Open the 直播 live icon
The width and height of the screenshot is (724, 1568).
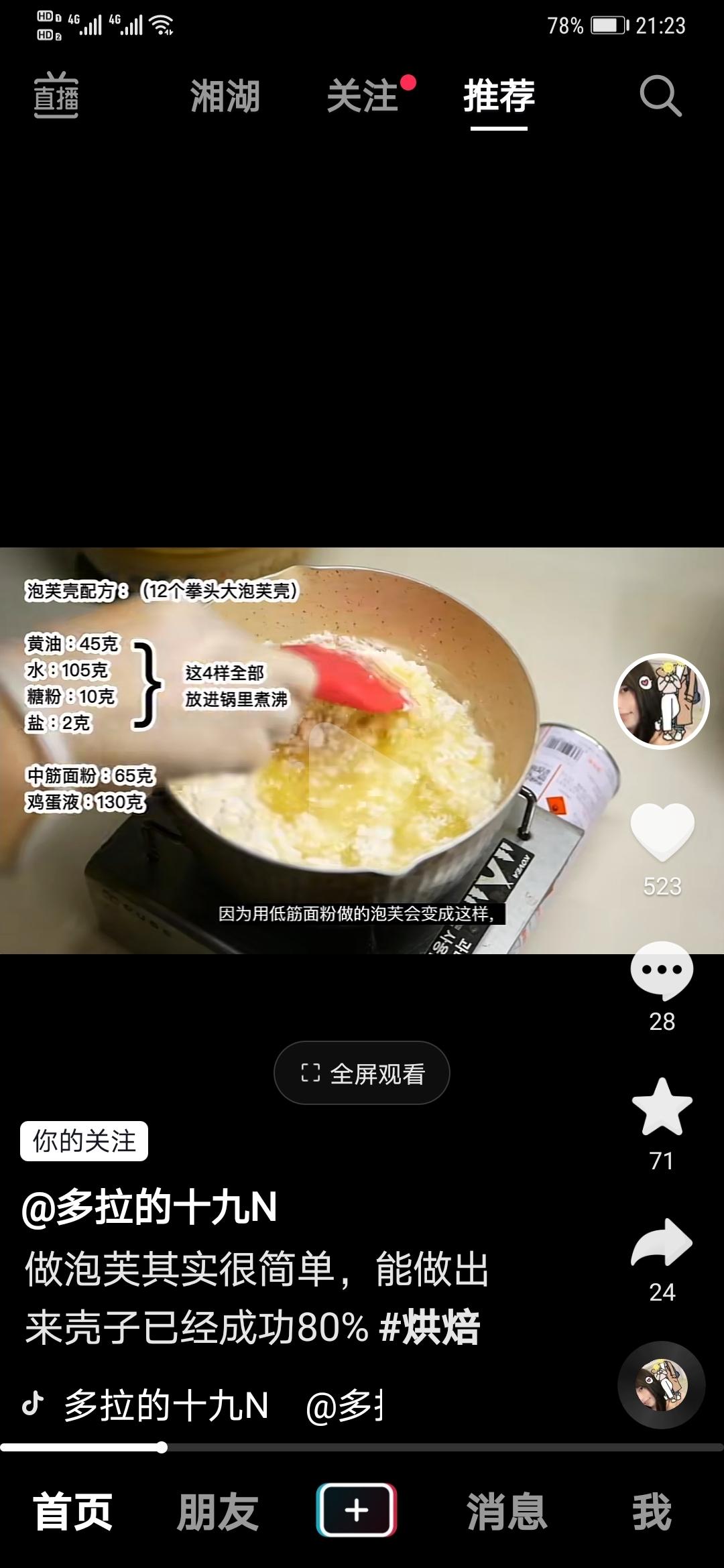point(56,95)
